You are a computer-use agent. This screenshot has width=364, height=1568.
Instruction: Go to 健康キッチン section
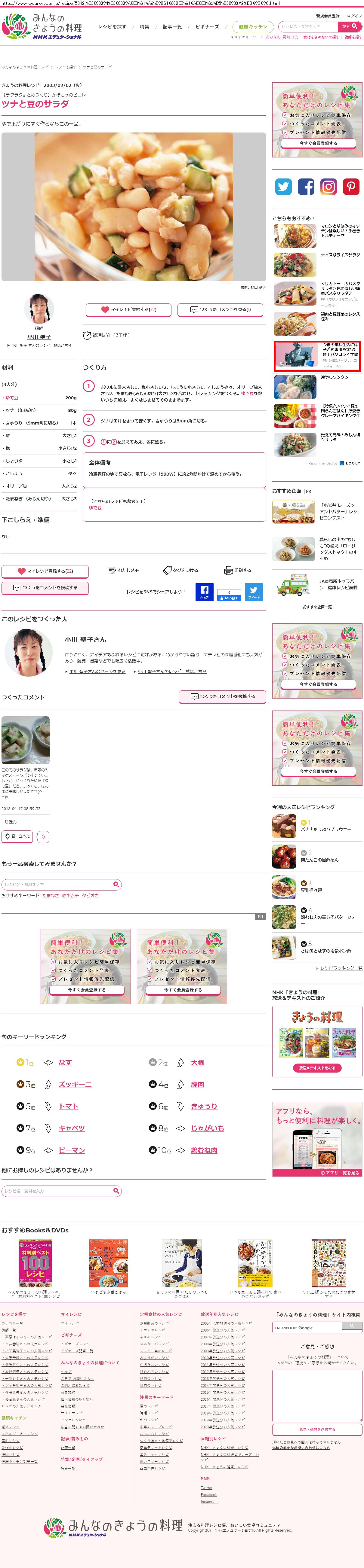[x=252, y=27]
